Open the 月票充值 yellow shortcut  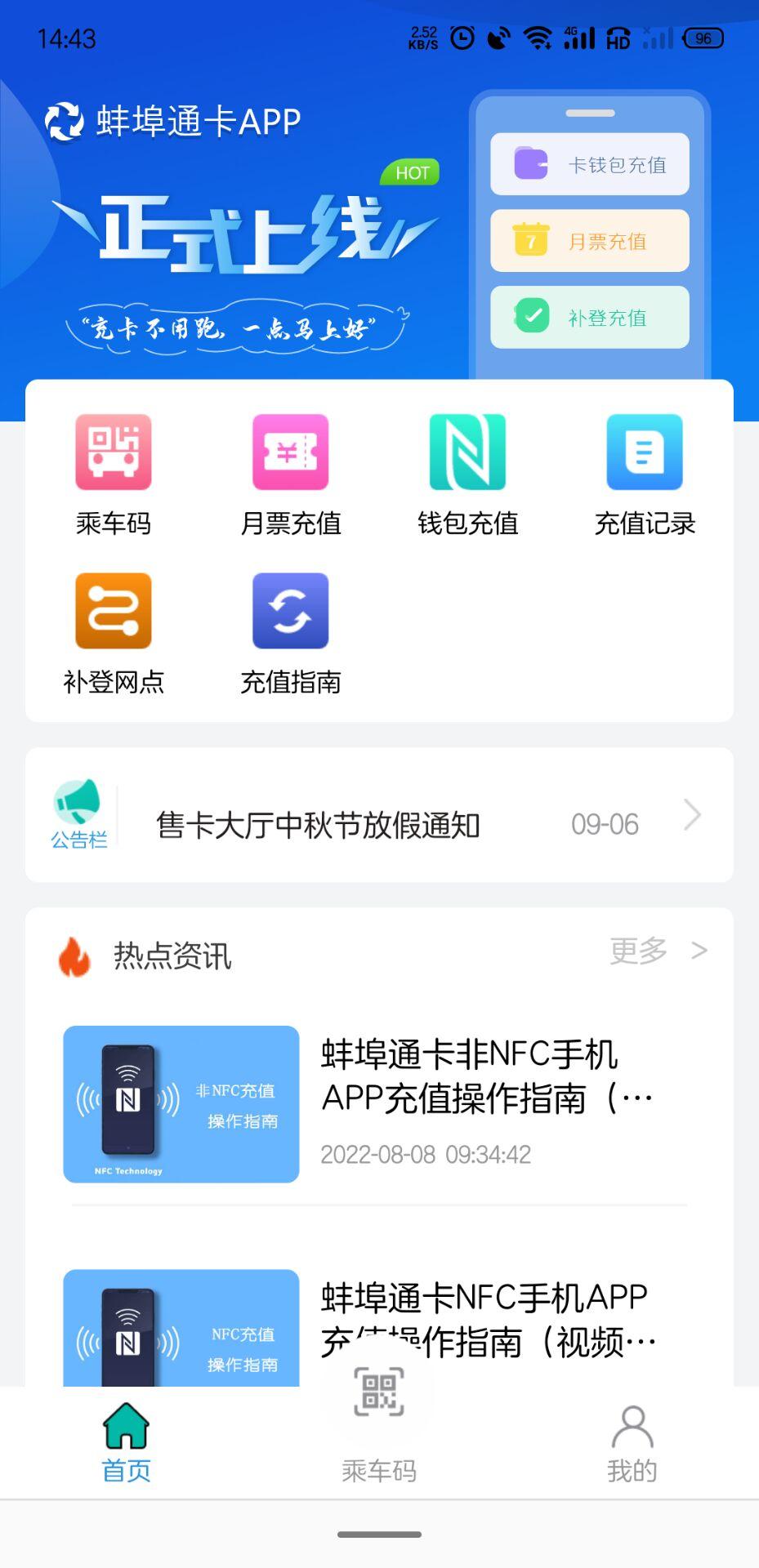click(x=588, y=241)
